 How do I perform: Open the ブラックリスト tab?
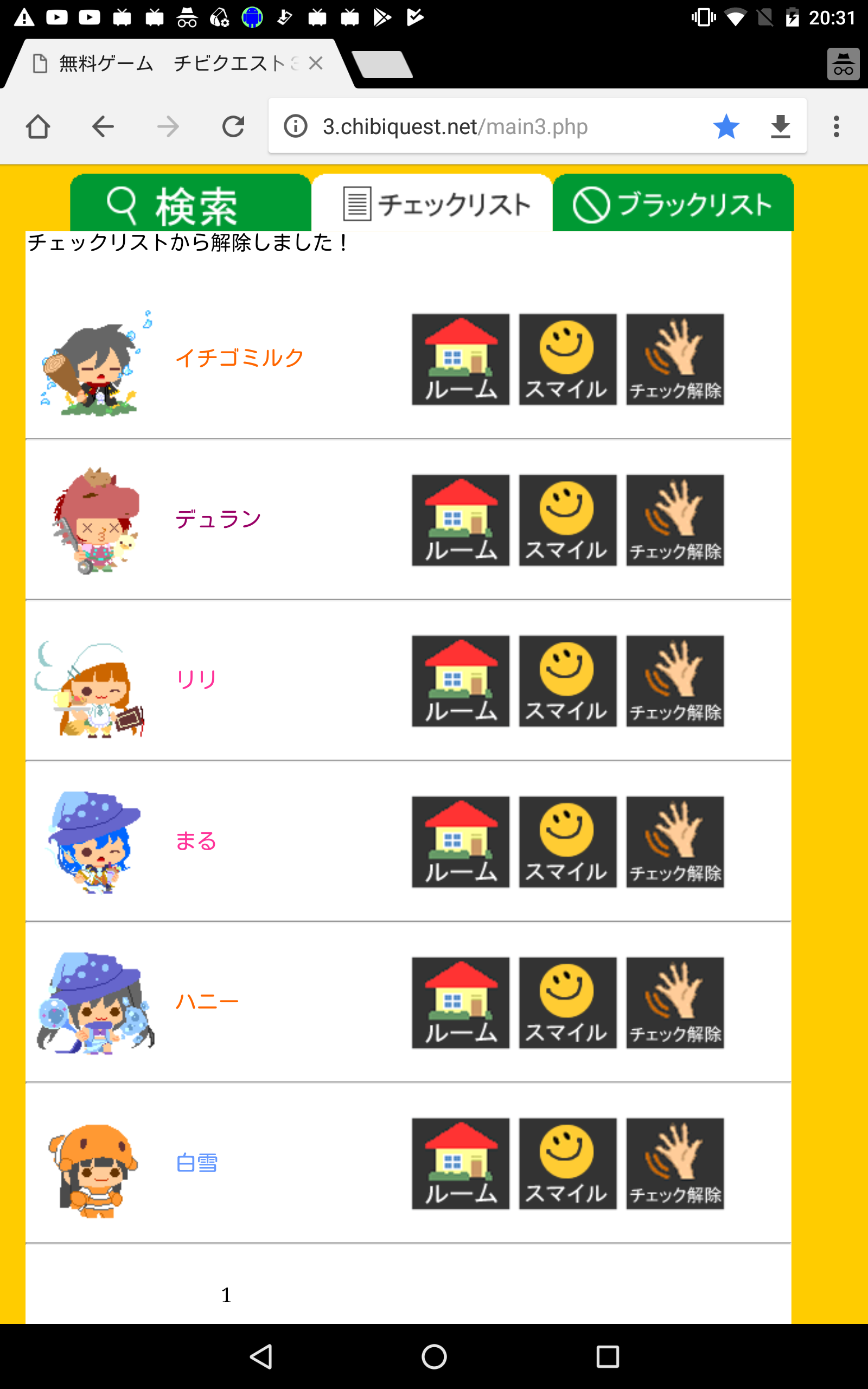673,205
